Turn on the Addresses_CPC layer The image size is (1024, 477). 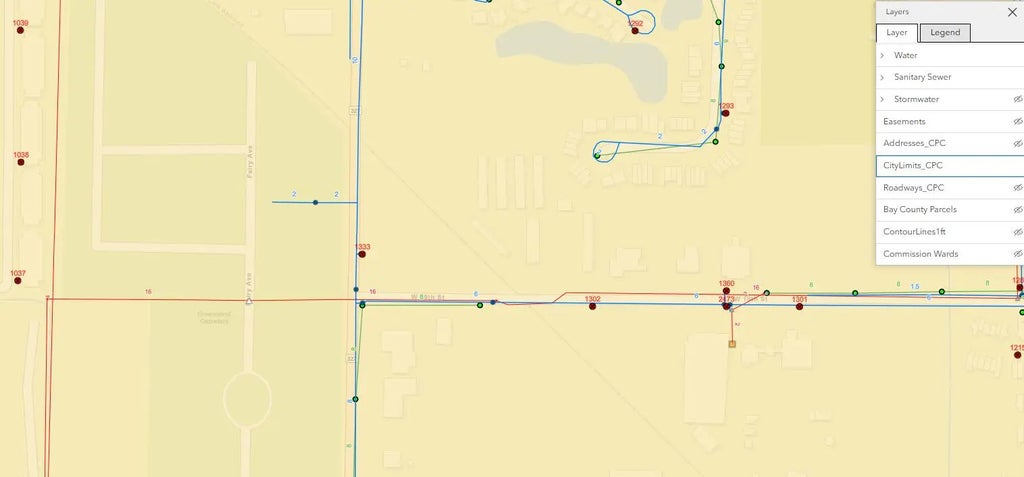pyautogui.click(x=1017, y=143)
